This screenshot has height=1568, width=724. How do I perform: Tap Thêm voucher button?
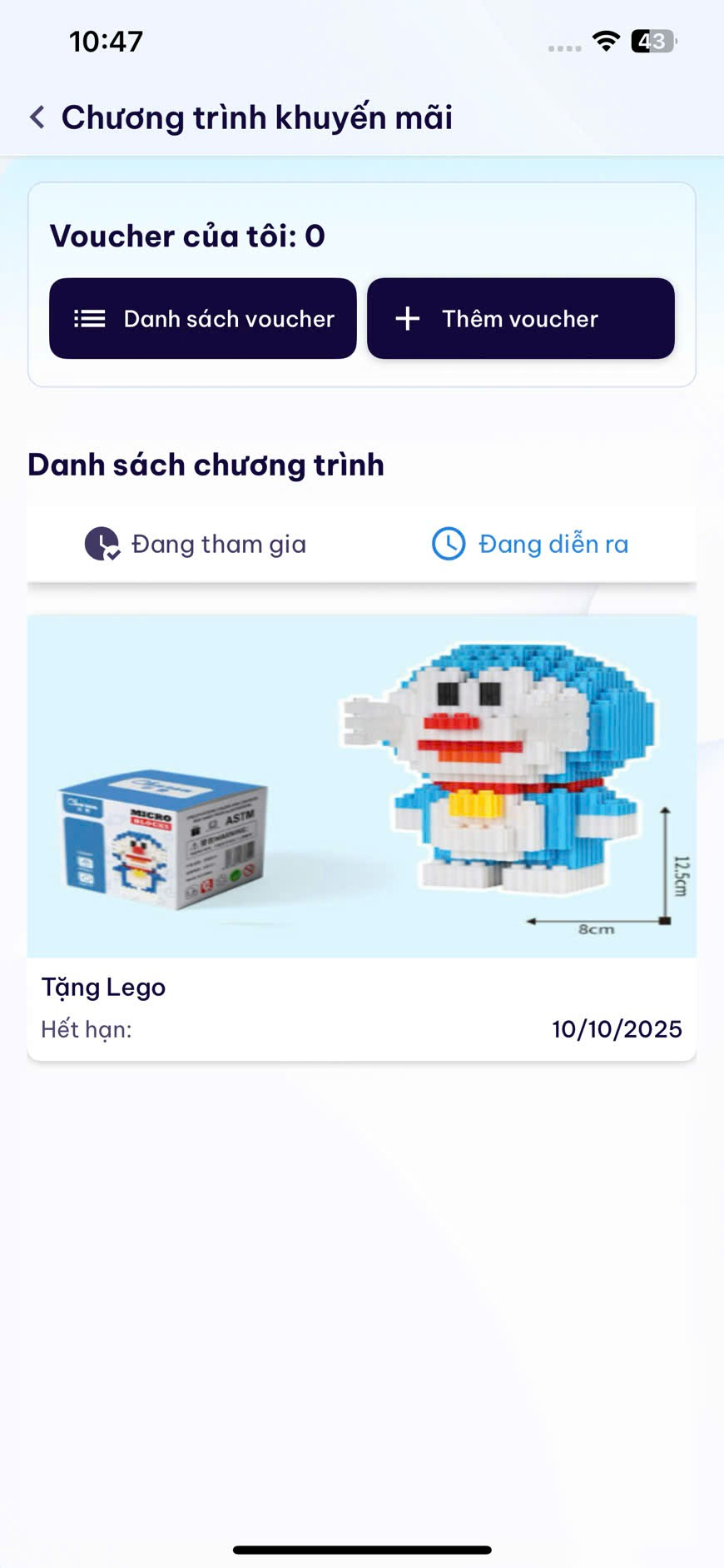click(x=520, y=319)
